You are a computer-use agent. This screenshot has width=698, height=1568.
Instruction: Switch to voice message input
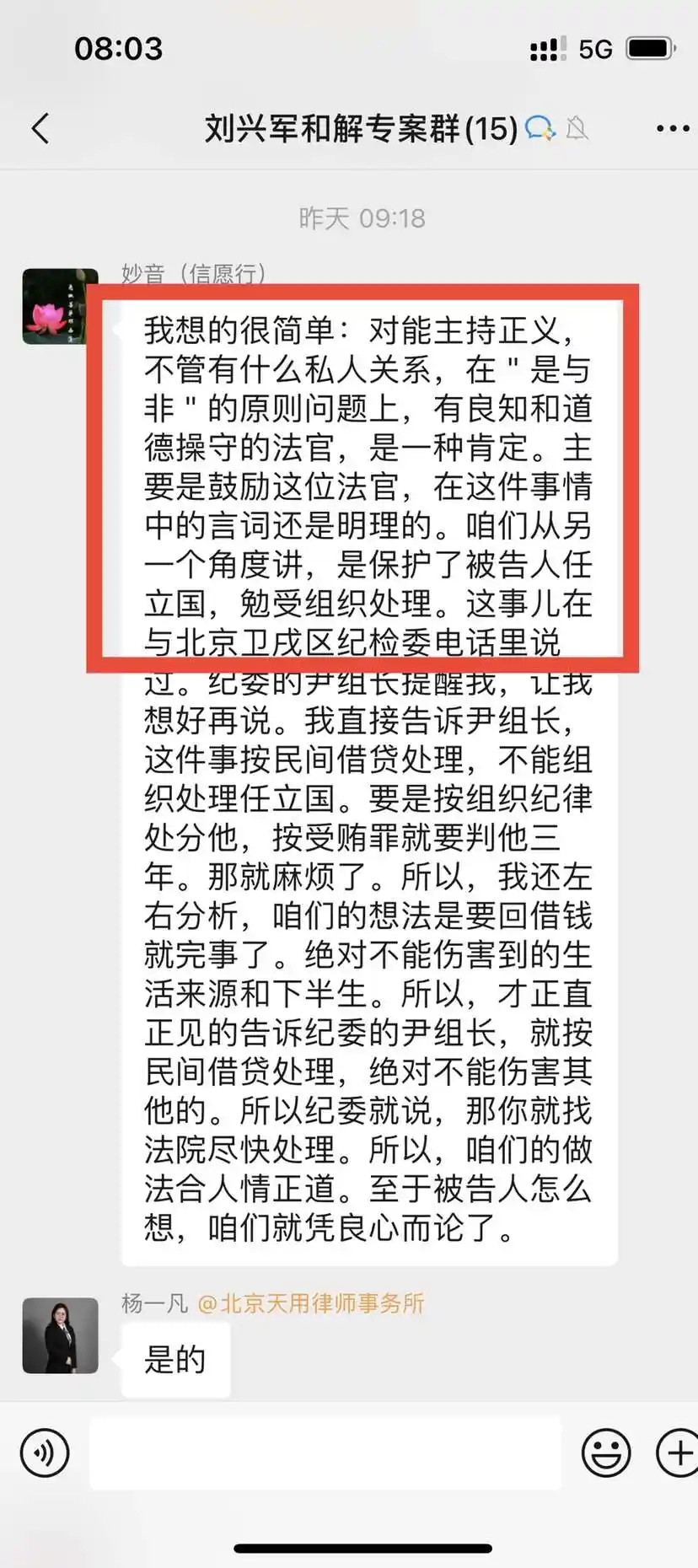tap(44, 1453)
